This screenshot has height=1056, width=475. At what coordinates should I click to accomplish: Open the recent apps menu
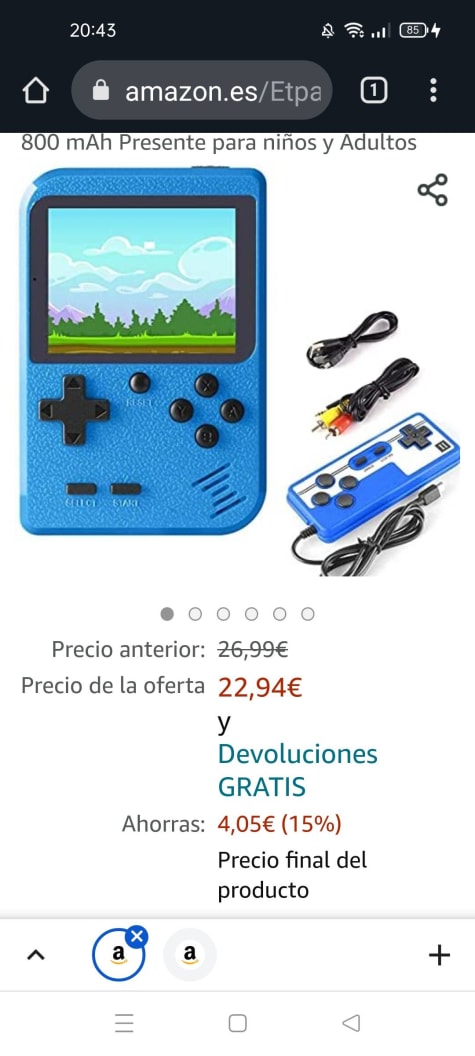click(x=124, y=1024)
